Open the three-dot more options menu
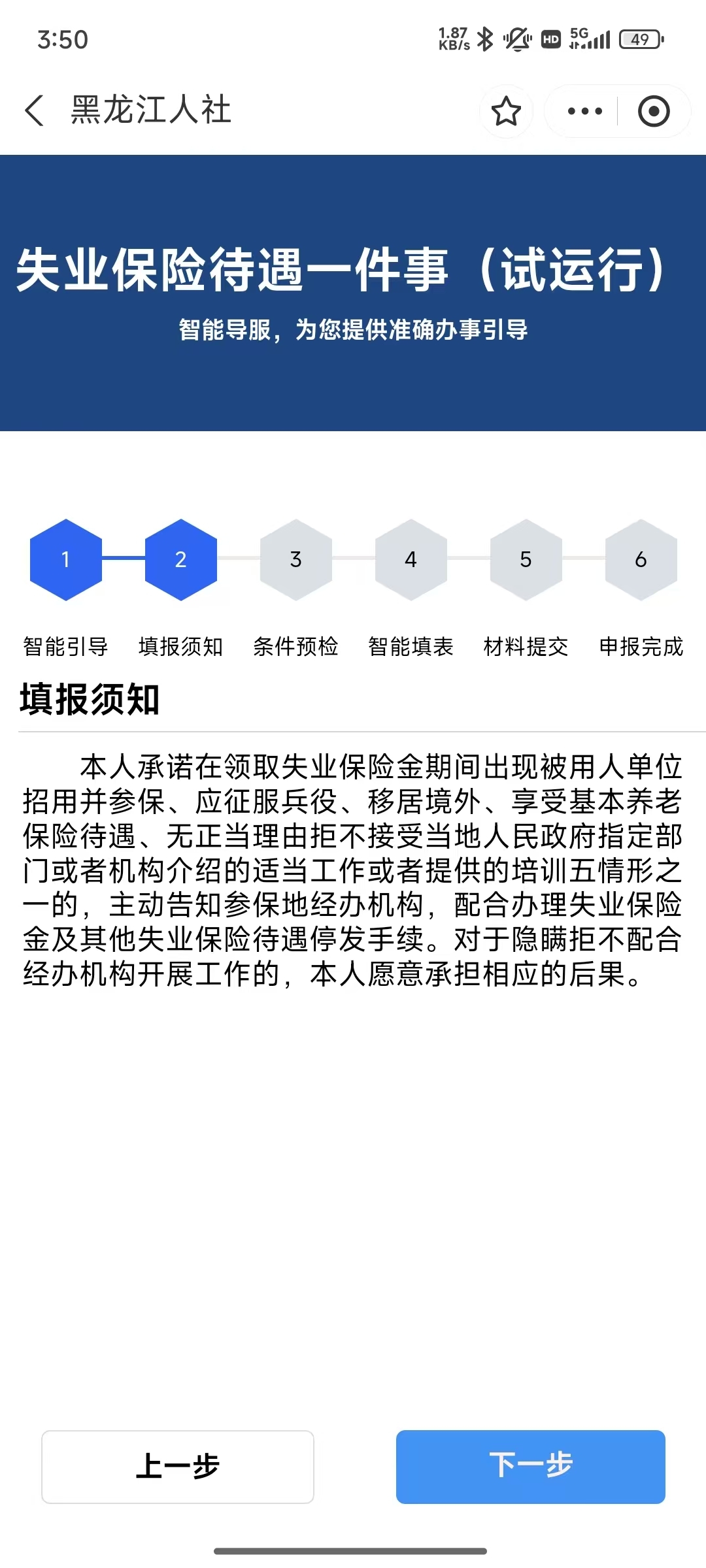This screenshot has height=1568, width=706. coord(584,111)
